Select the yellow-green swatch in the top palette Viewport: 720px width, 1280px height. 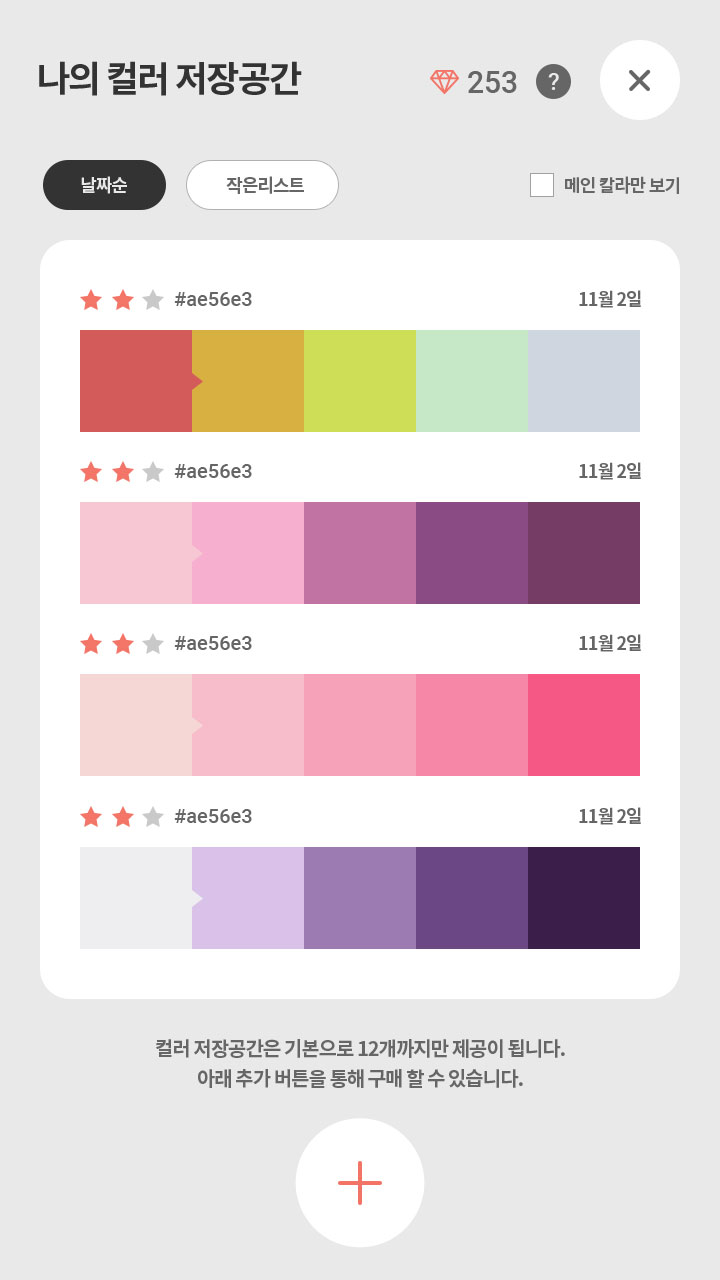point(360,381)
